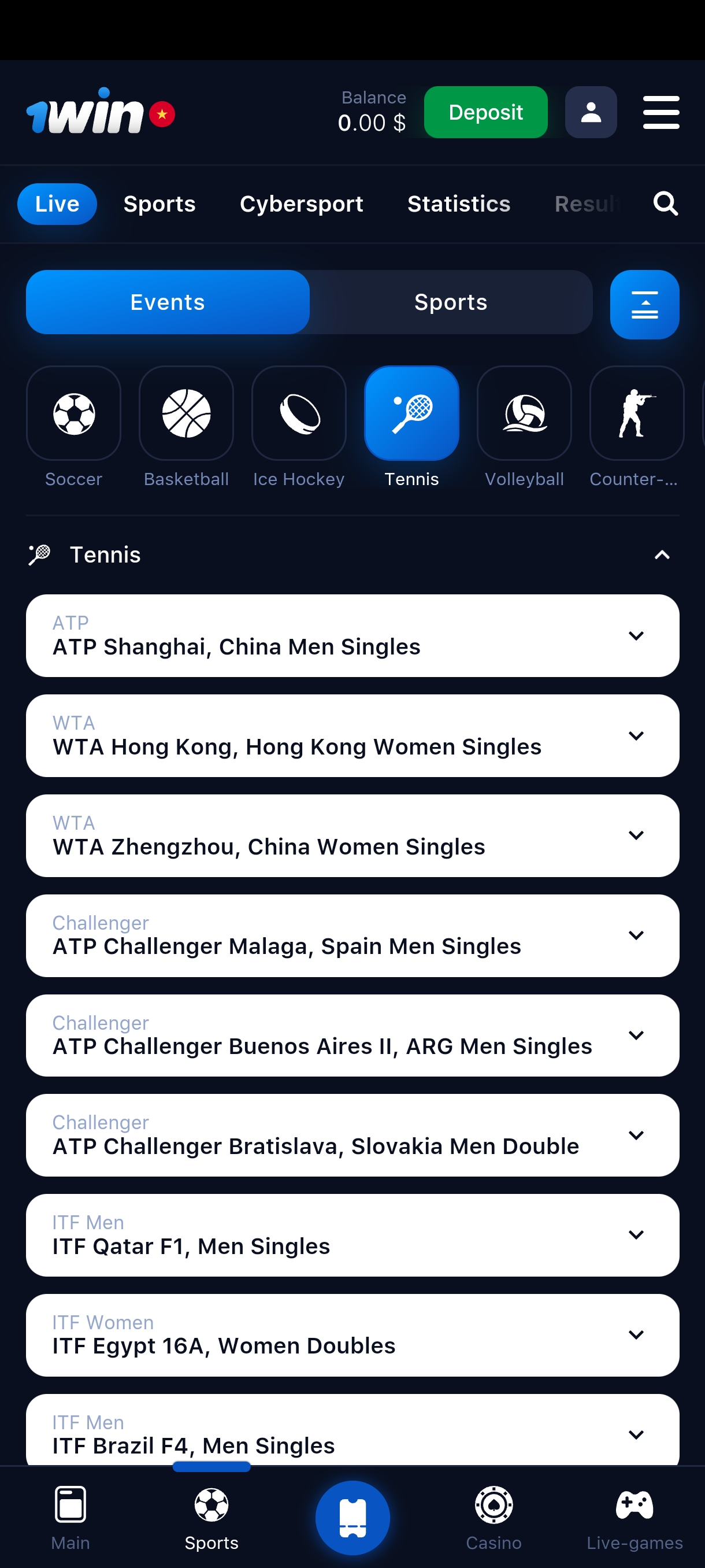Screen dimensions: 705x1568
Task: Switch to the Casino bottom tab
Action: pos(493,1517)
